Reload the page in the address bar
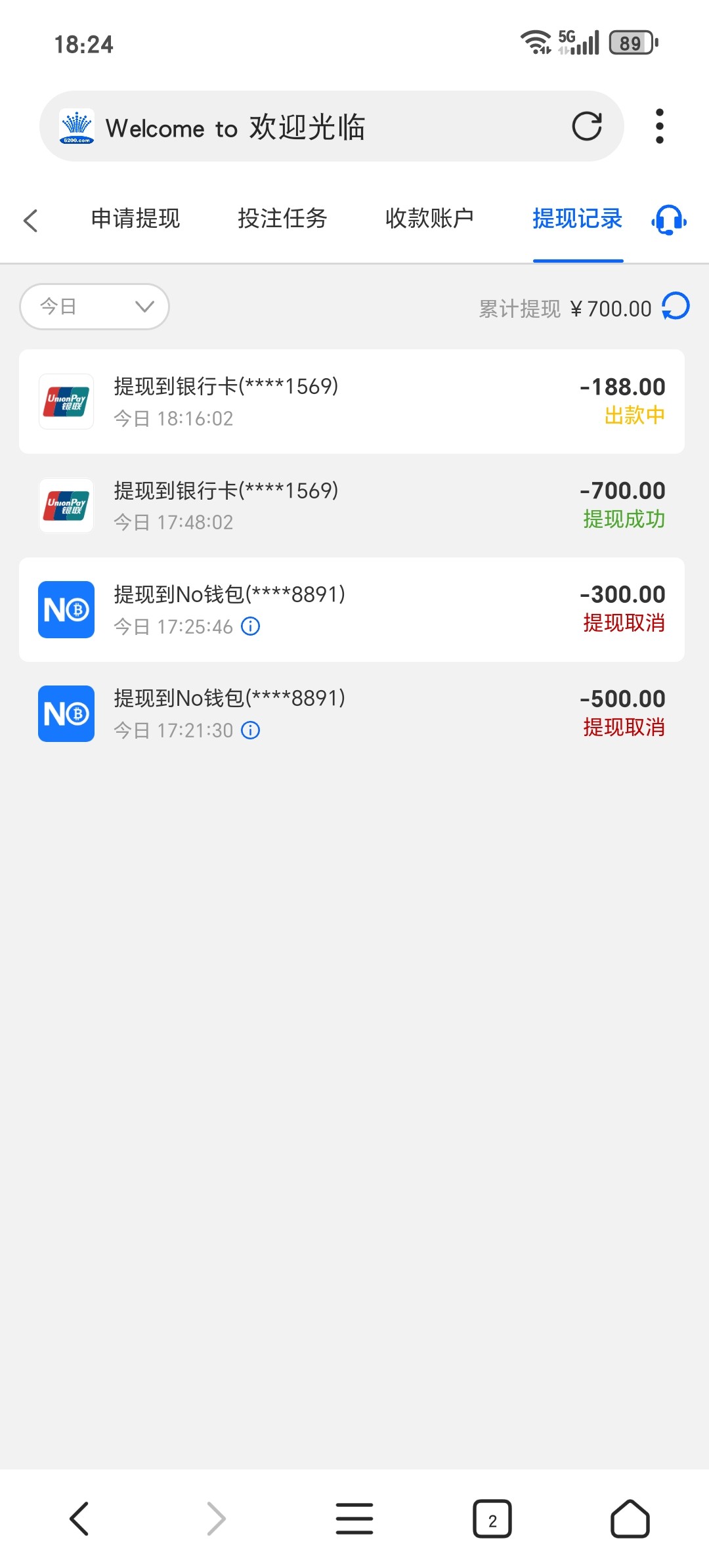Viewport: 709px width, 1568px height. [586, 127]
